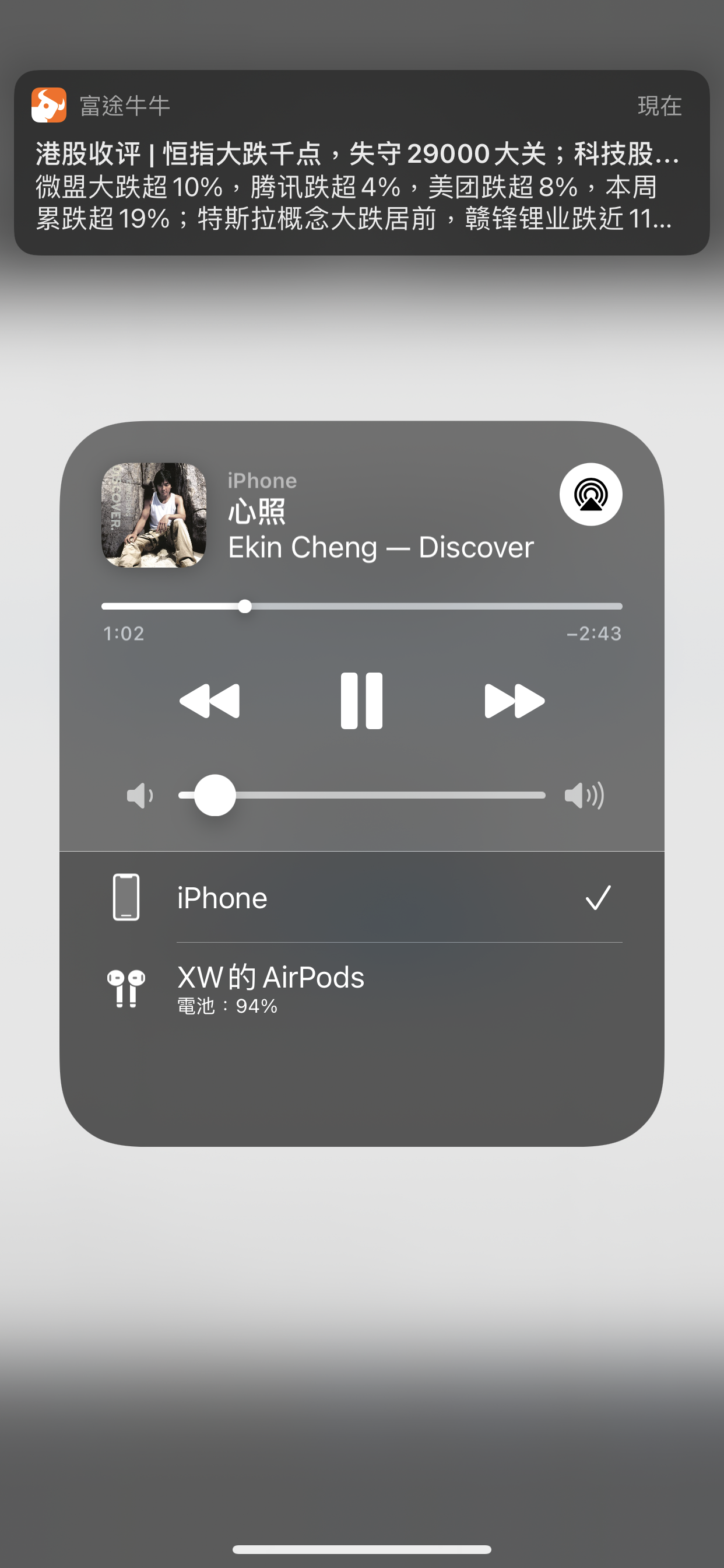The image size is (724, 1568).
Task: Go back to the previous track
Action: click(x=210, y=701)
